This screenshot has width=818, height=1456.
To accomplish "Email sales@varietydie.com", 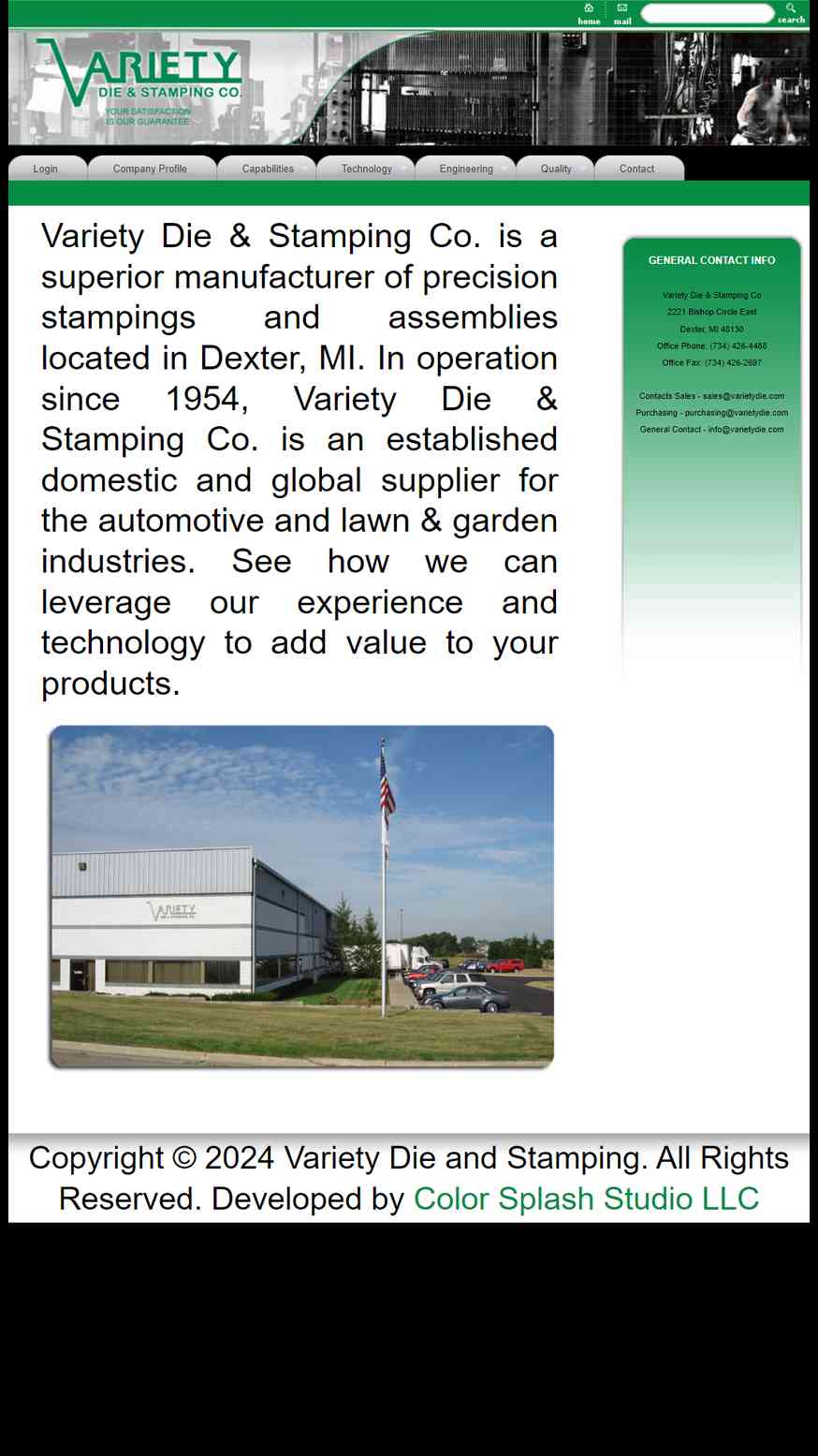I will click(x=744, y=396).
